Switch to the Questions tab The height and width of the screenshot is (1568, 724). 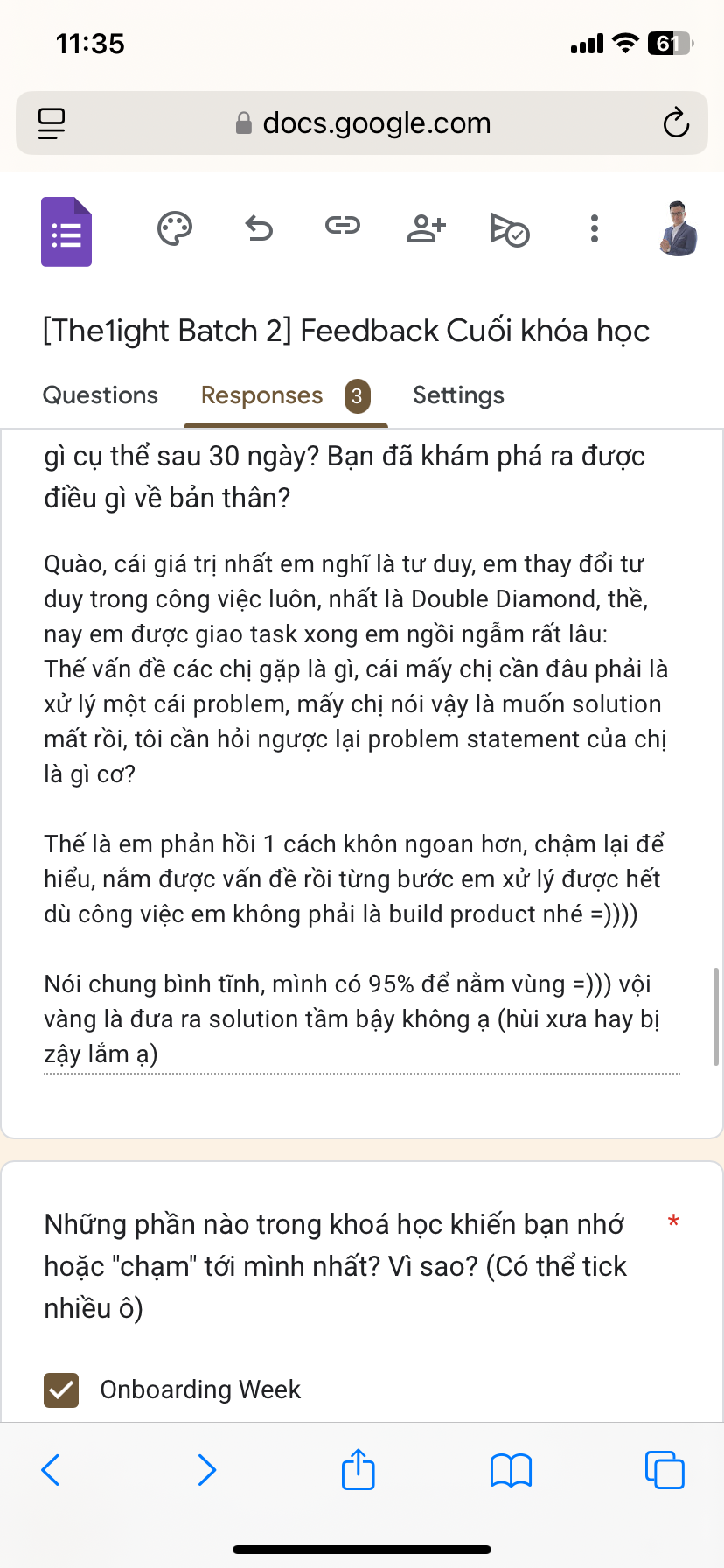click(x=101, y=395)
